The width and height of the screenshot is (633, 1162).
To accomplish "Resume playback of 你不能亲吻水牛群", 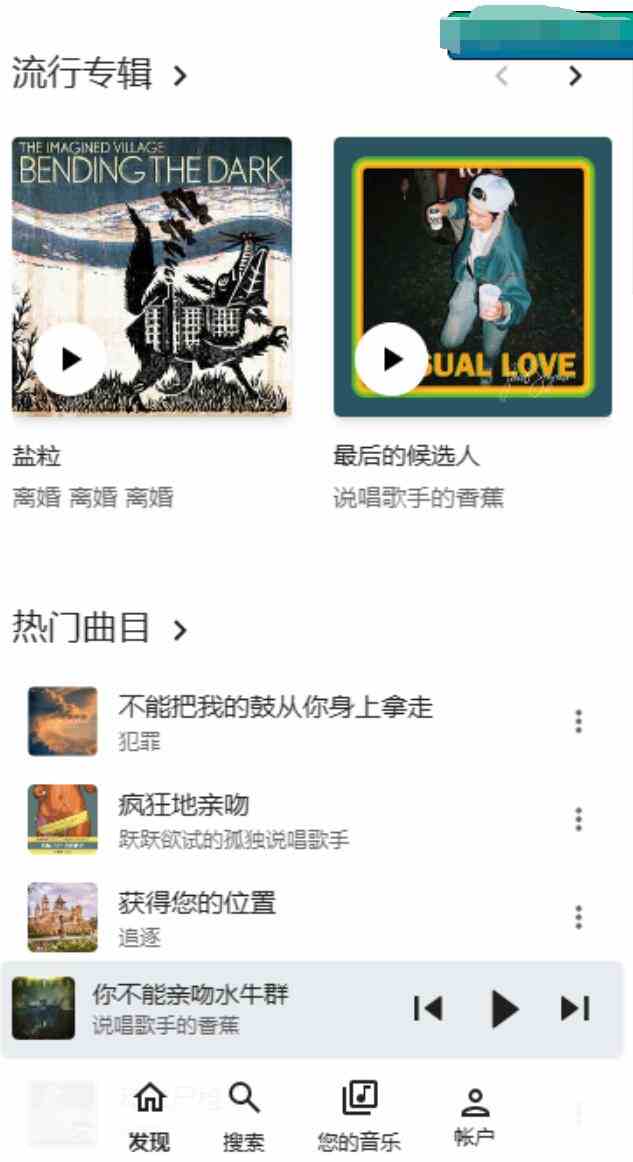I will click(x=504, y=1009).
